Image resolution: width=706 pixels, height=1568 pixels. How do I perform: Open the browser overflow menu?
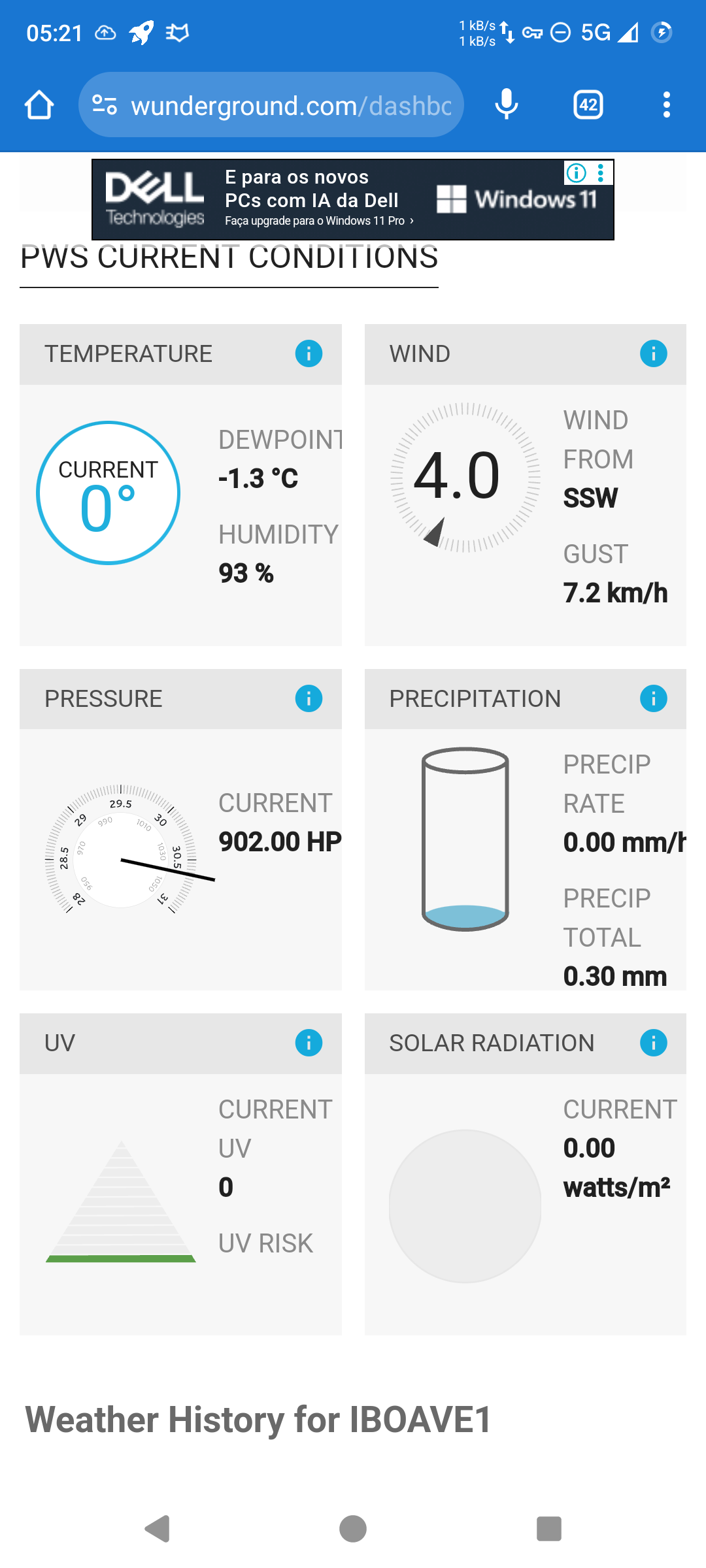click(666, 105)
